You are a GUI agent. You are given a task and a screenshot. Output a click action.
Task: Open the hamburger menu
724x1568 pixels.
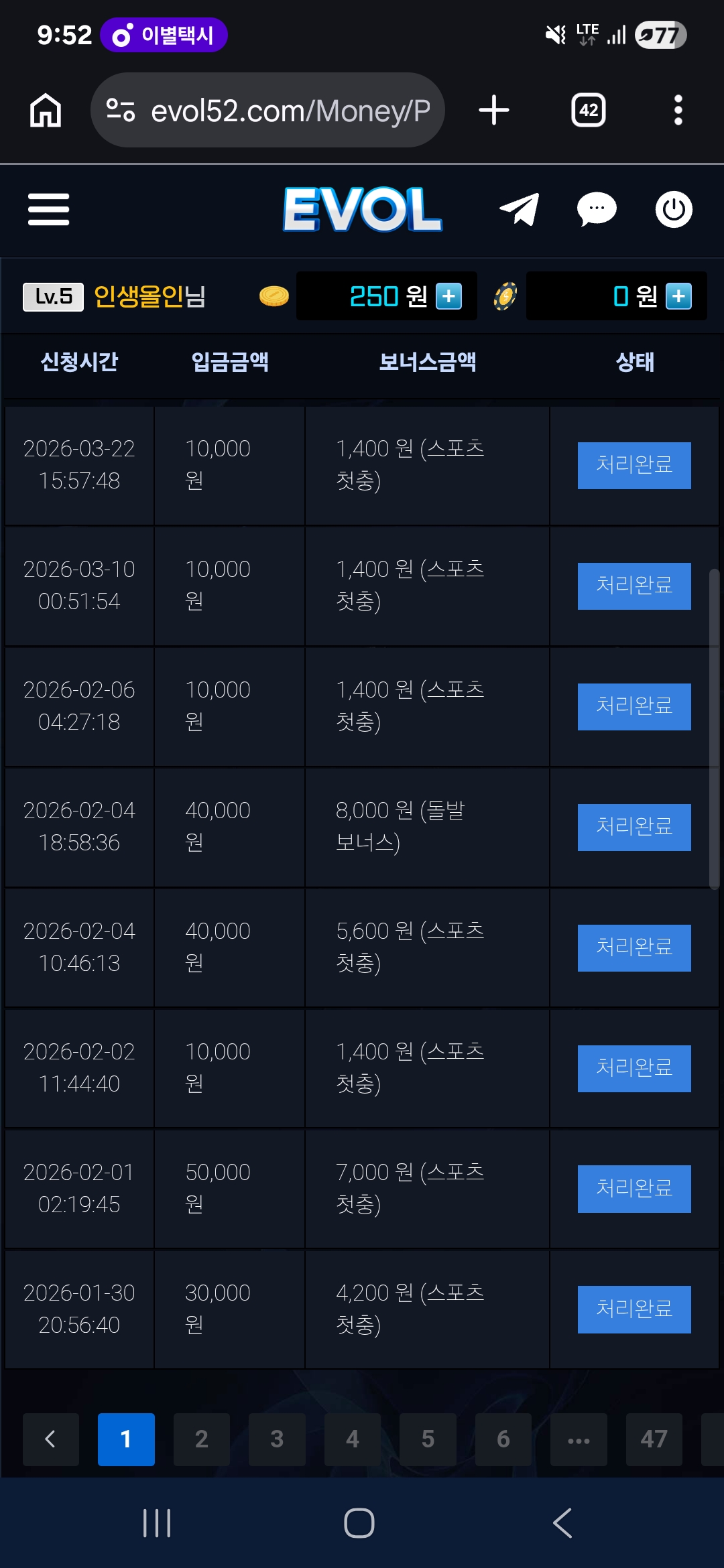tap(48, 210)
